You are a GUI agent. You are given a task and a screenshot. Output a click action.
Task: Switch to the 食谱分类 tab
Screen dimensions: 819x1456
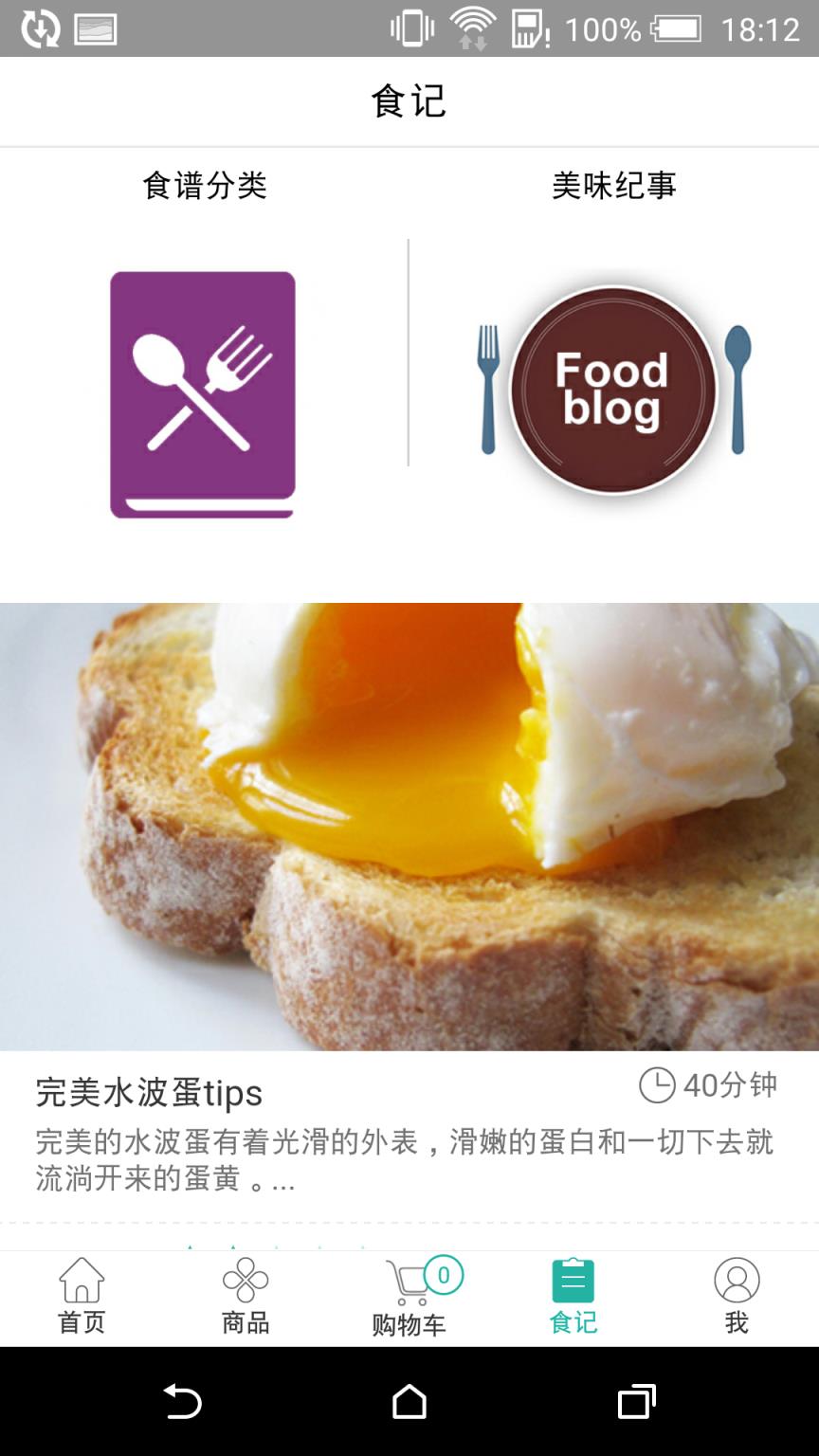204,186
